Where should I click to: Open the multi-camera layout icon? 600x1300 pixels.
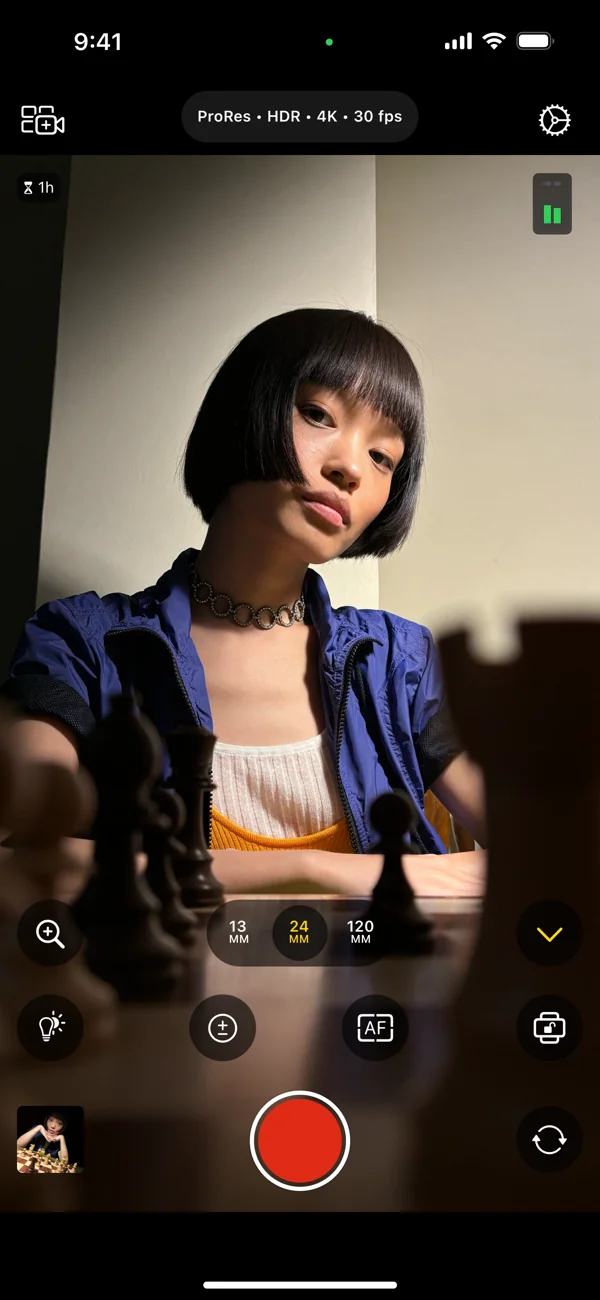(x=43, y=120)
